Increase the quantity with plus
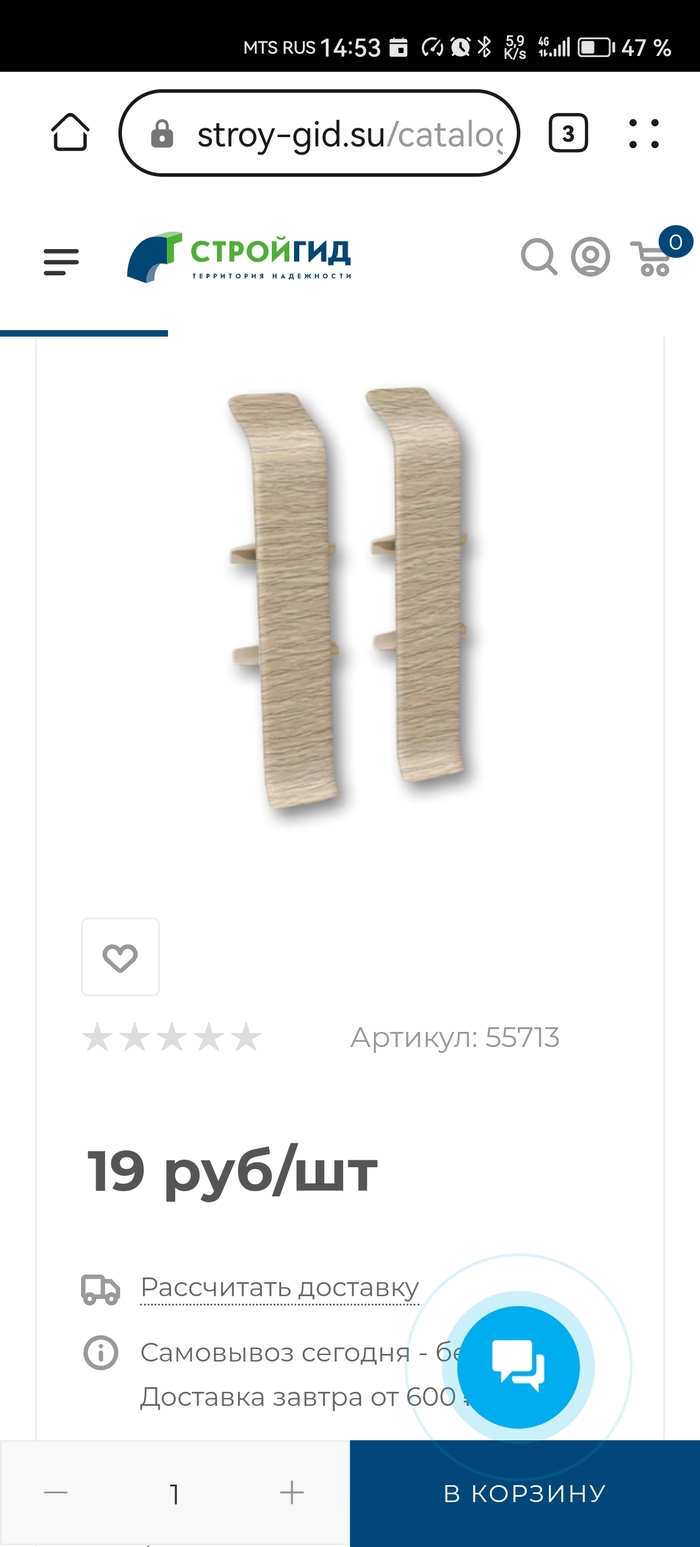The image size is (700, 1547). 291,1493
